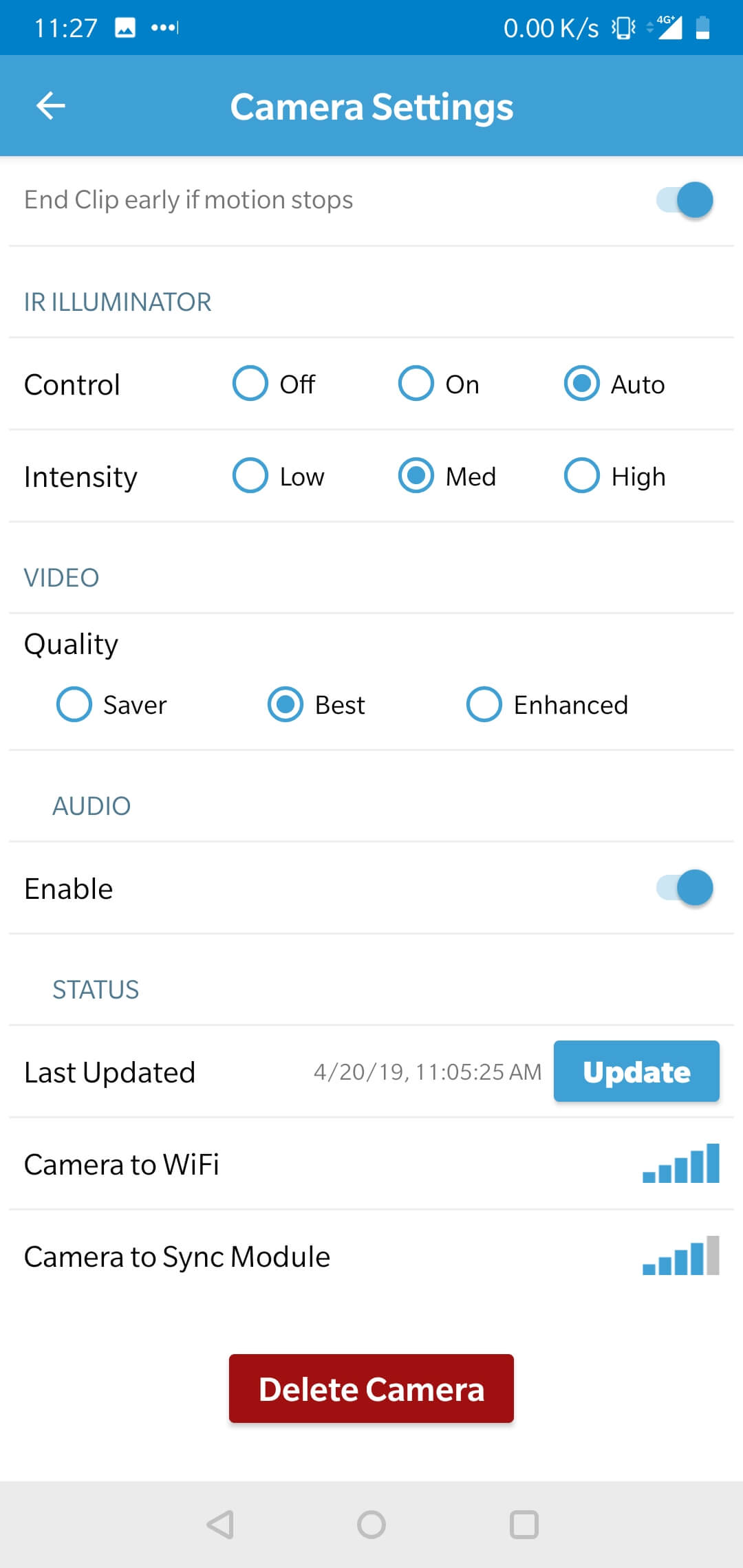The image size is (743, 1568).
Task: Select Saver video quality
Action: pos(74,704)
